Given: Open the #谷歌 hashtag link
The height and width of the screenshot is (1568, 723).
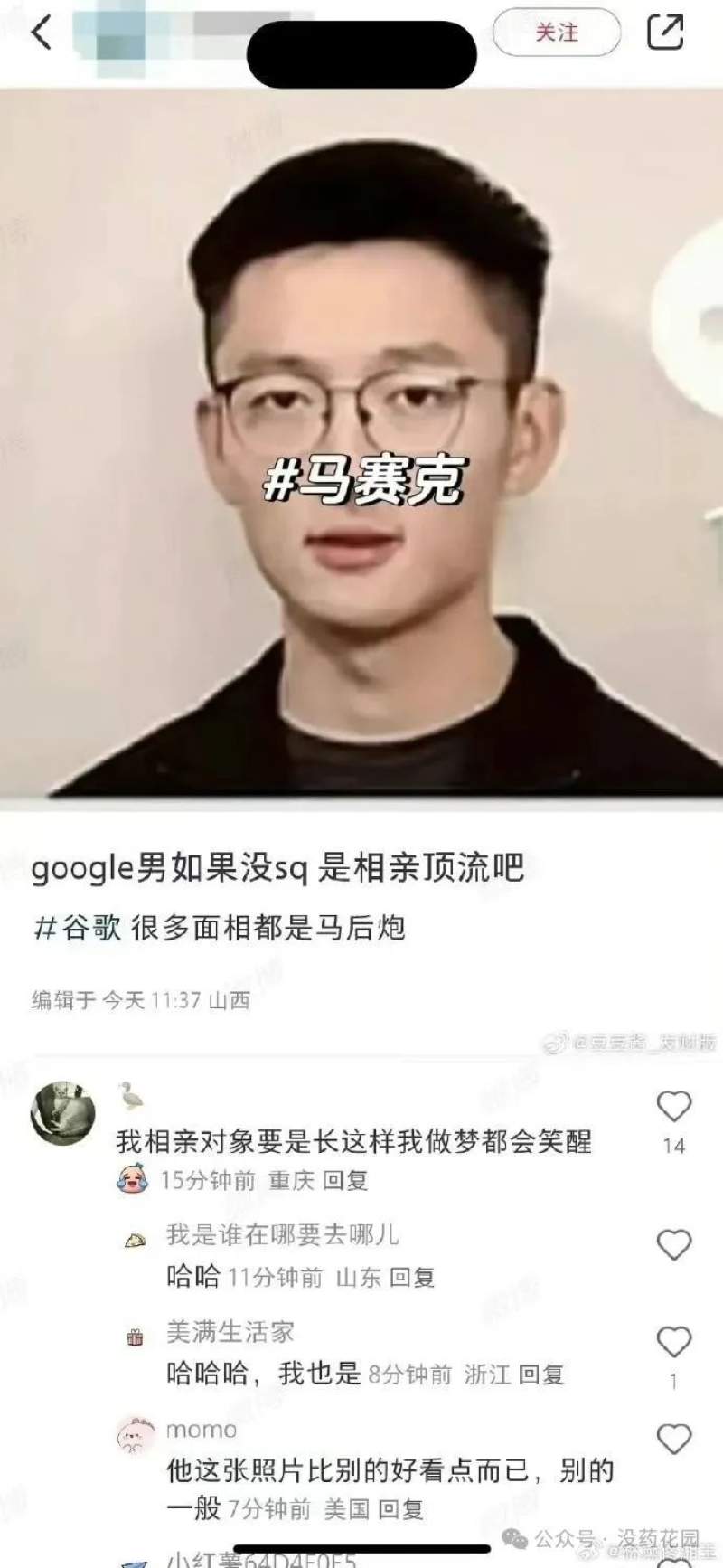Looking at the screenshot, I should [x=78, y=928].
